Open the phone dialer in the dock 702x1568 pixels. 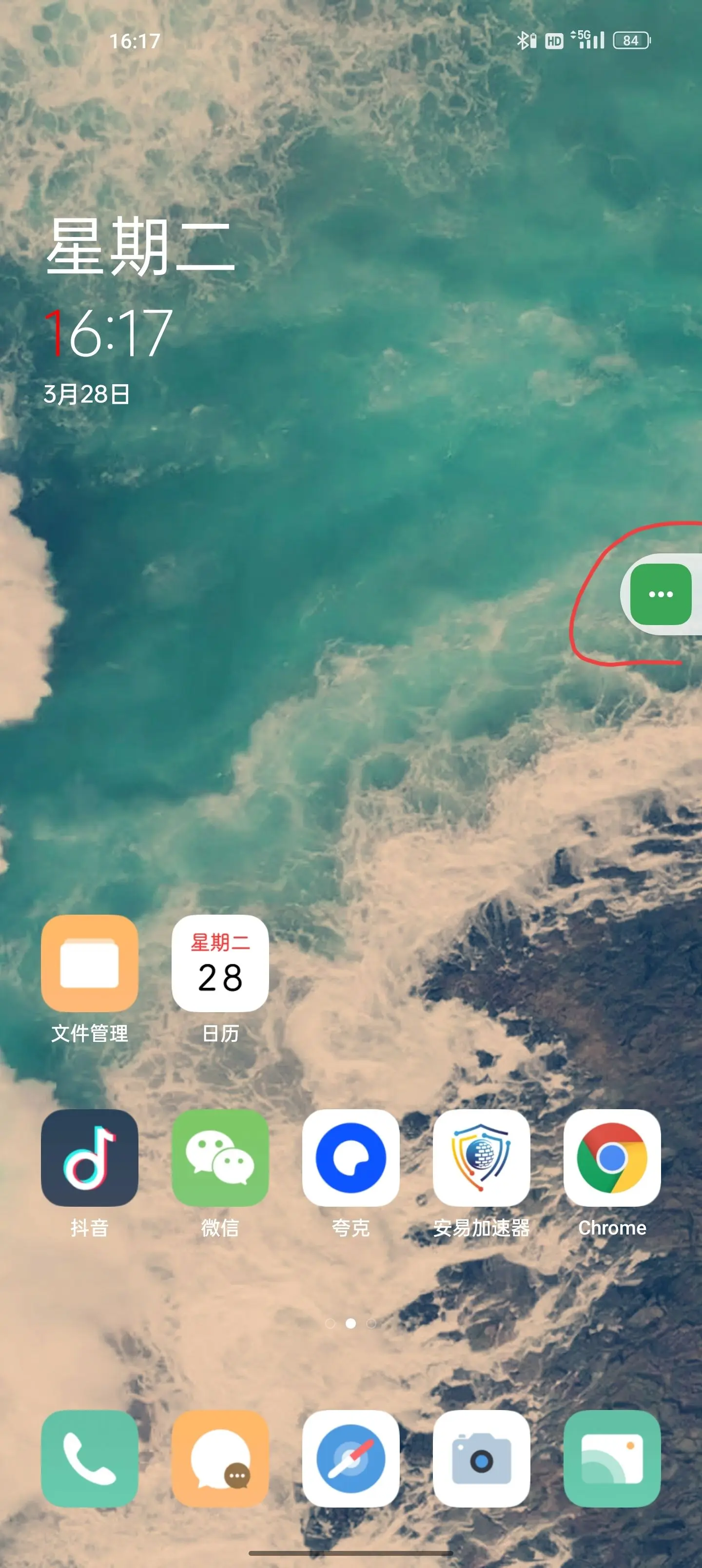click(90, 1458)
